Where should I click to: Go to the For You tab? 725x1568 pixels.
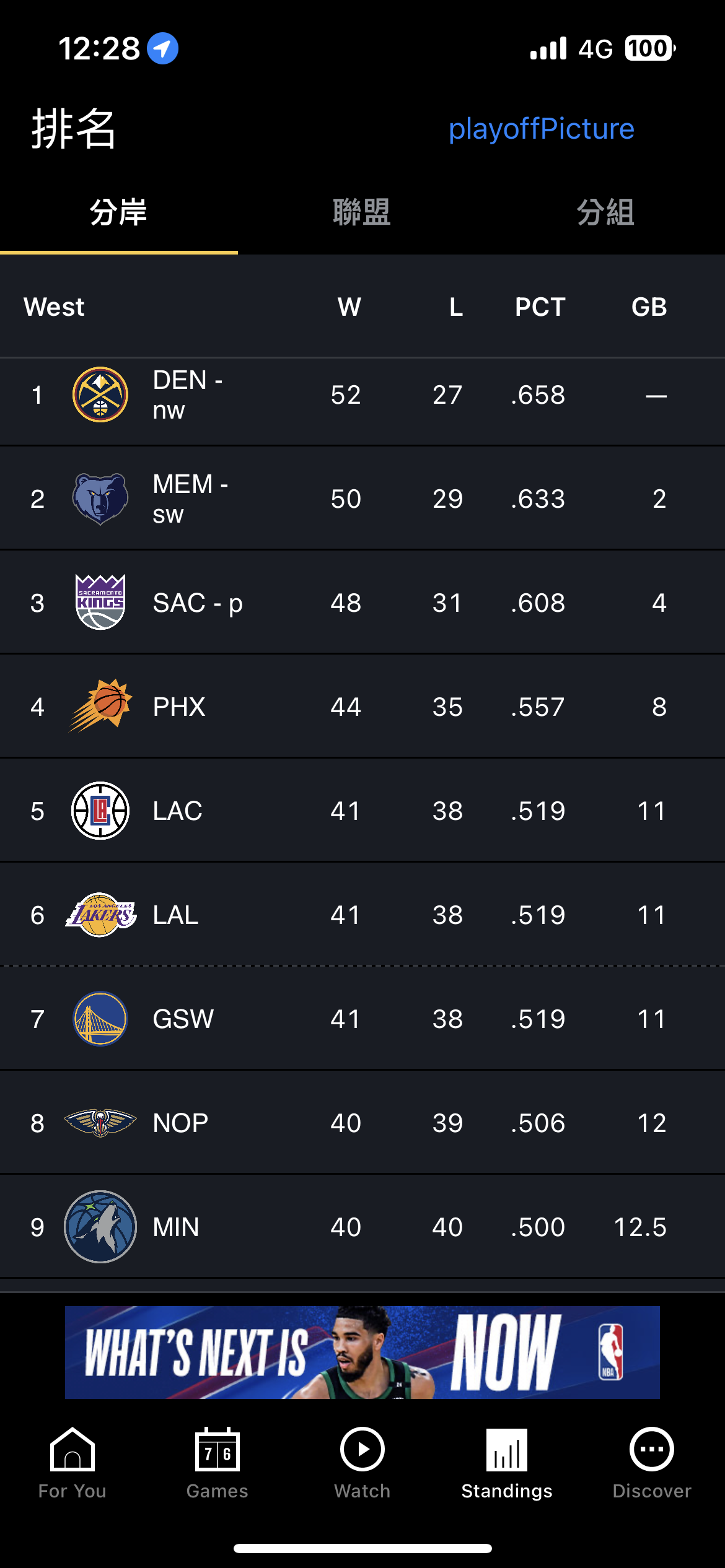pyautogui.click(x=72, y=1464)
